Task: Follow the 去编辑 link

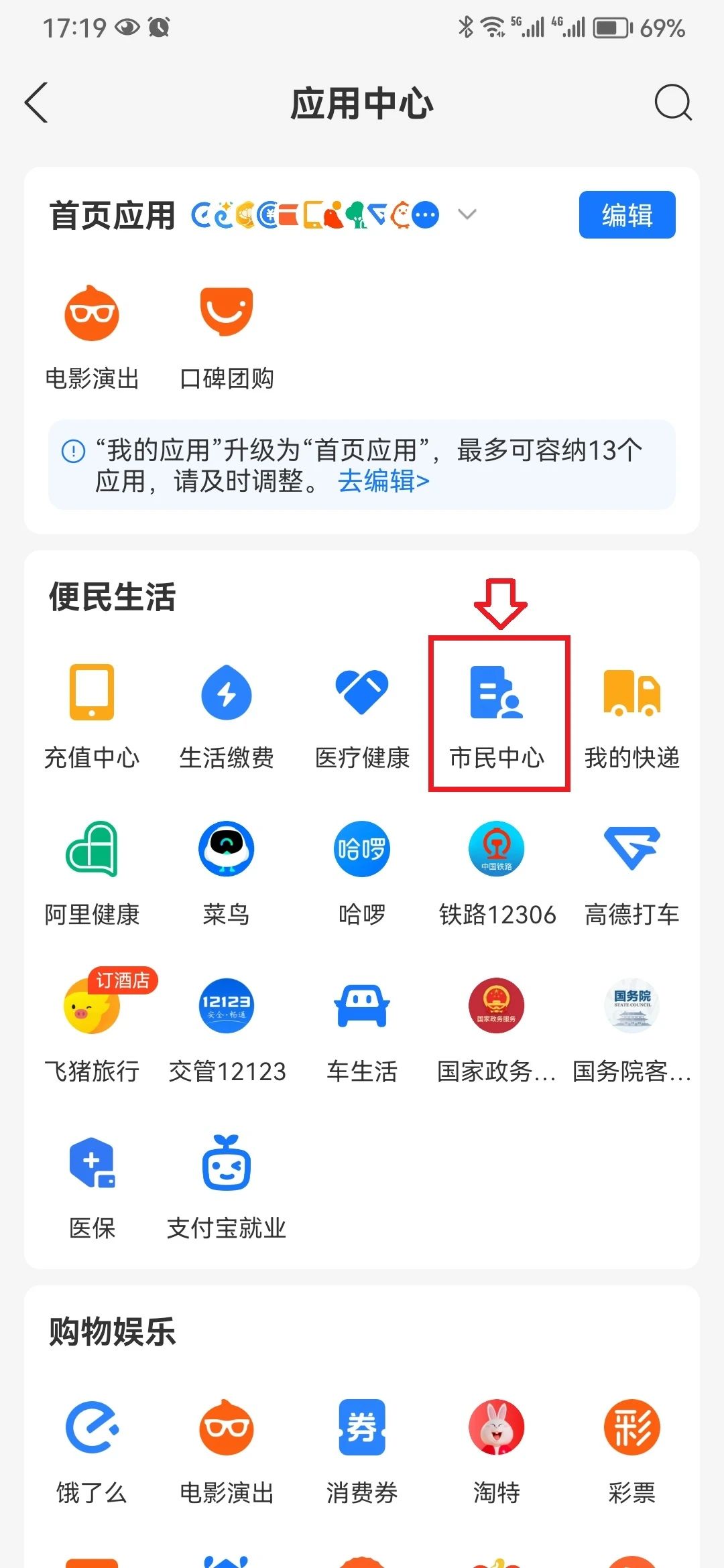Action: 383,481
